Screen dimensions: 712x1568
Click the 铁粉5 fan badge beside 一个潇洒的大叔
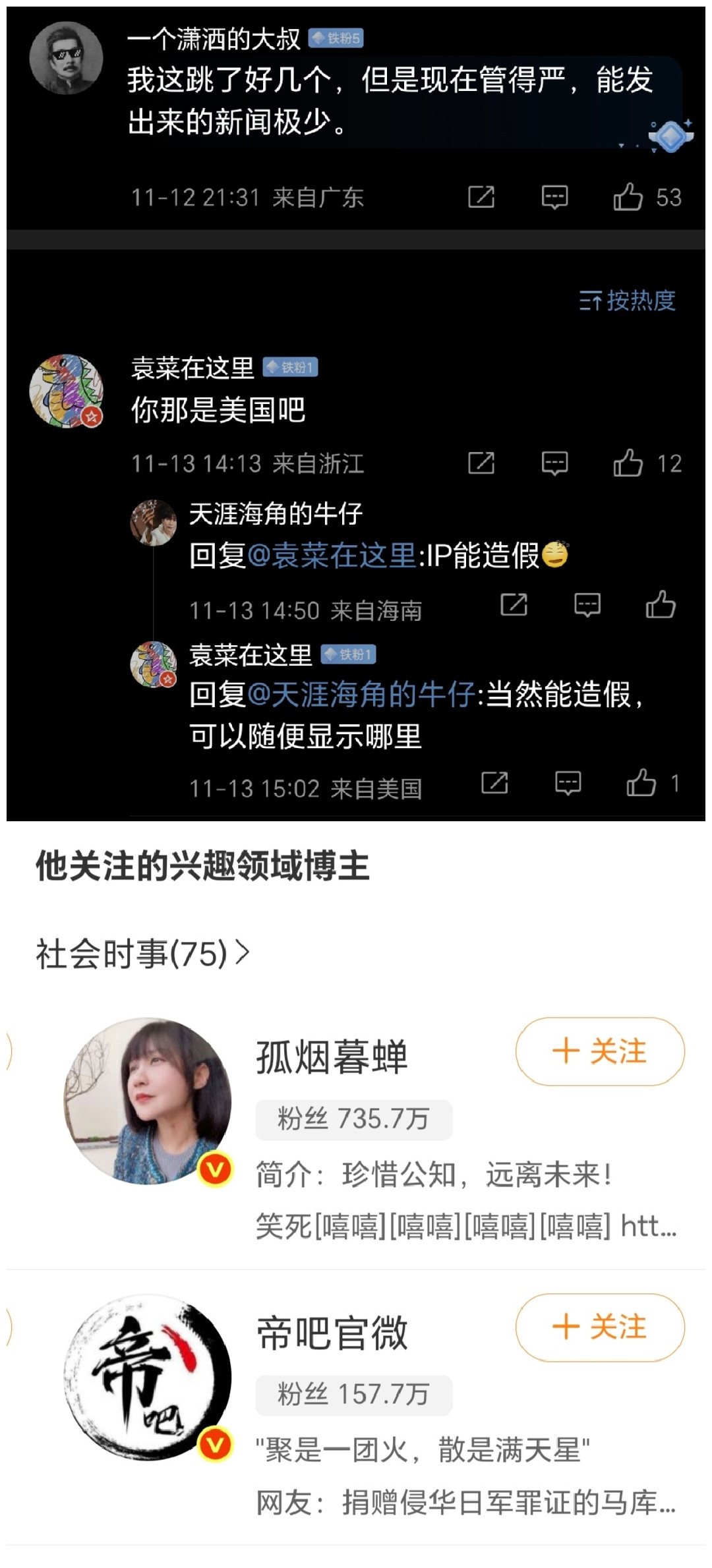click(x=337, y=38)
